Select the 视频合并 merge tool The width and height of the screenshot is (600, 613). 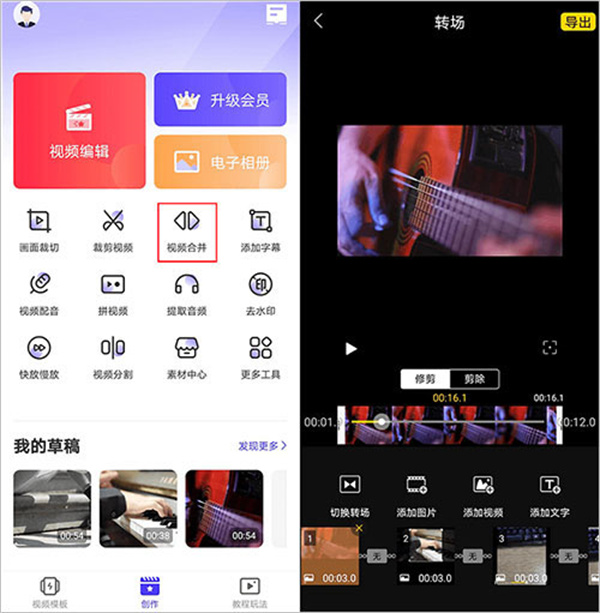(188, 228)
